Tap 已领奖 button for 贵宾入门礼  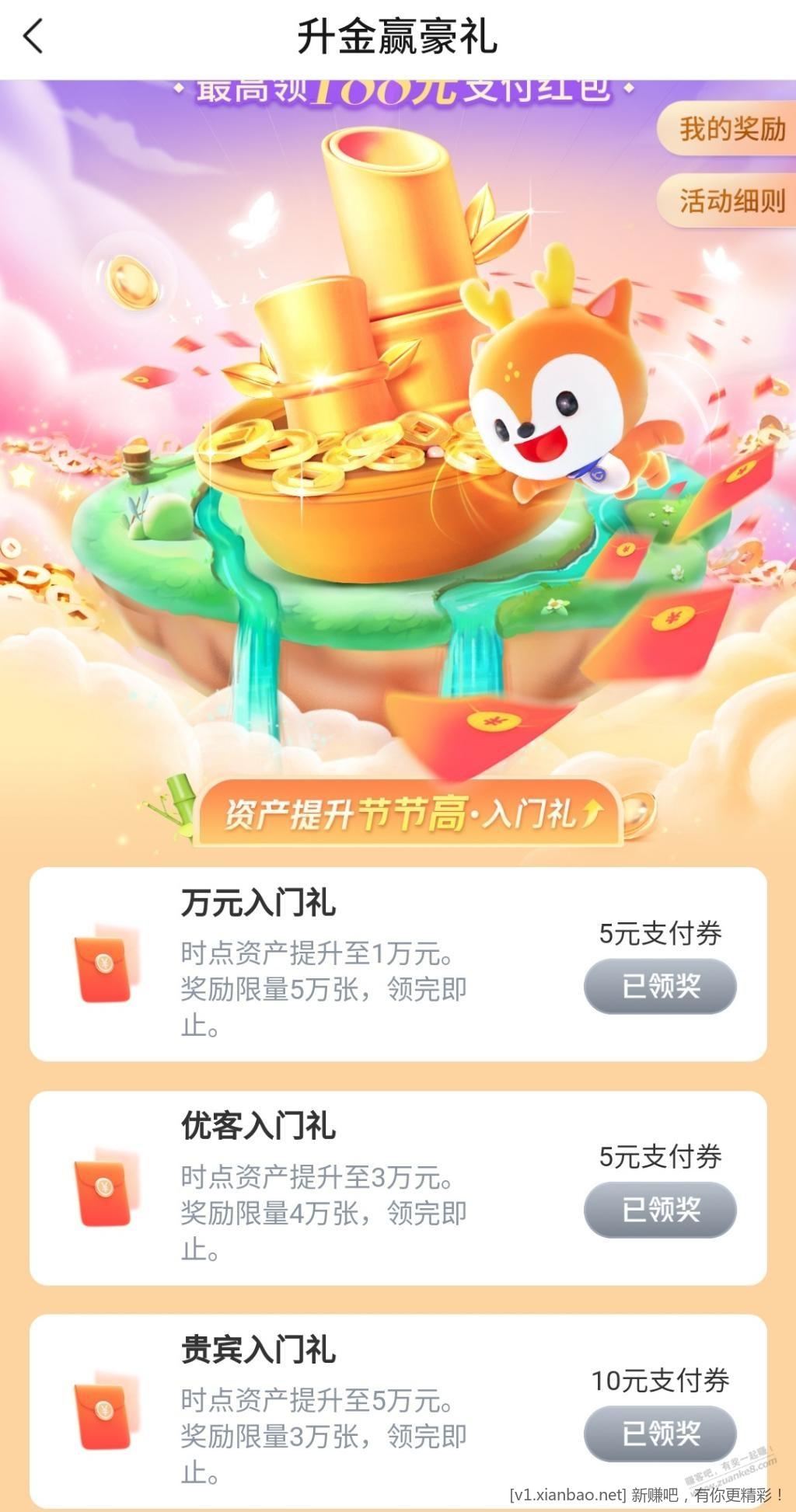[660, 1434]
